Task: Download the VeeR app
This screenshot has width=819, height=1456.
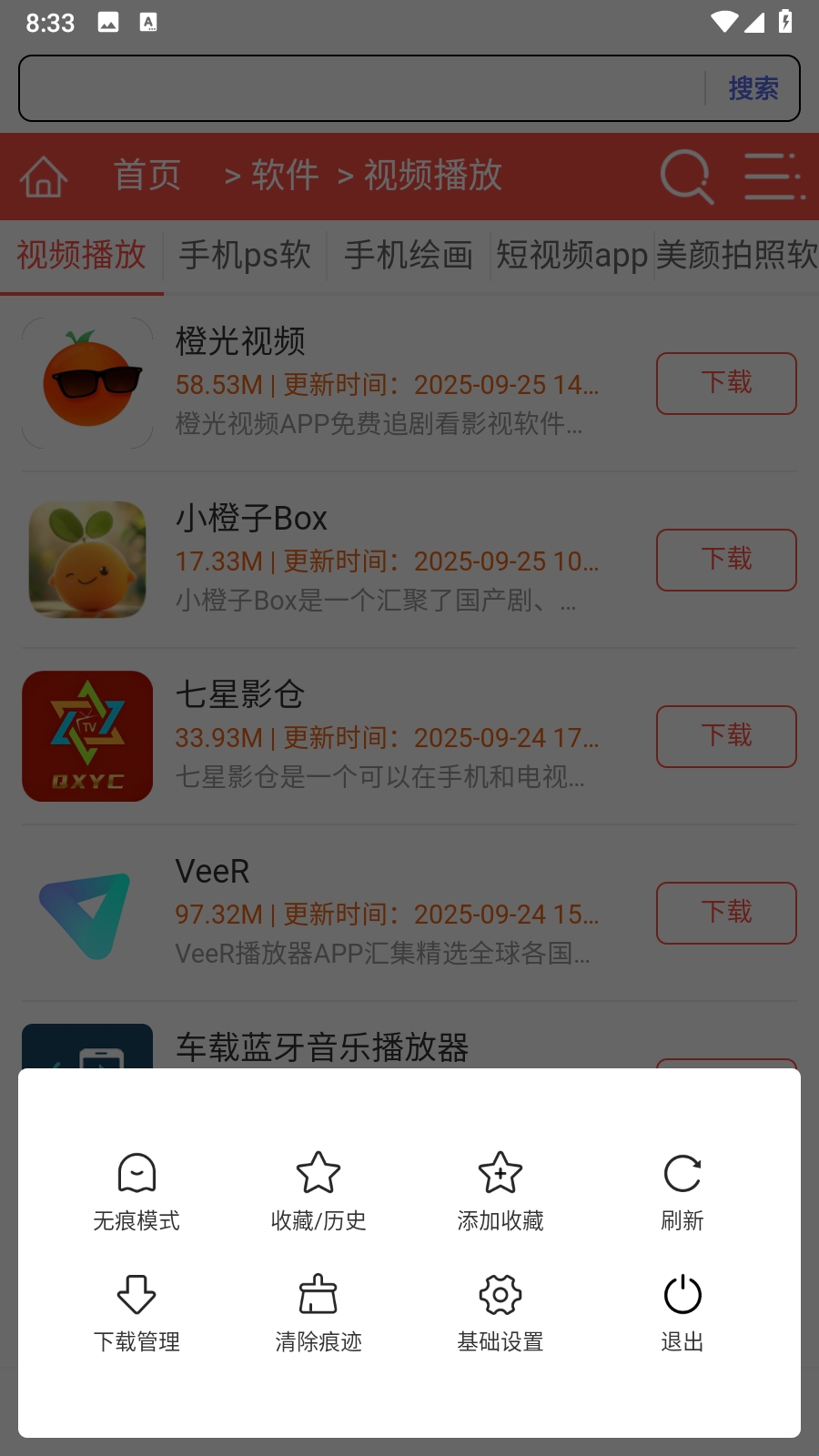Action: pos(726,913)
